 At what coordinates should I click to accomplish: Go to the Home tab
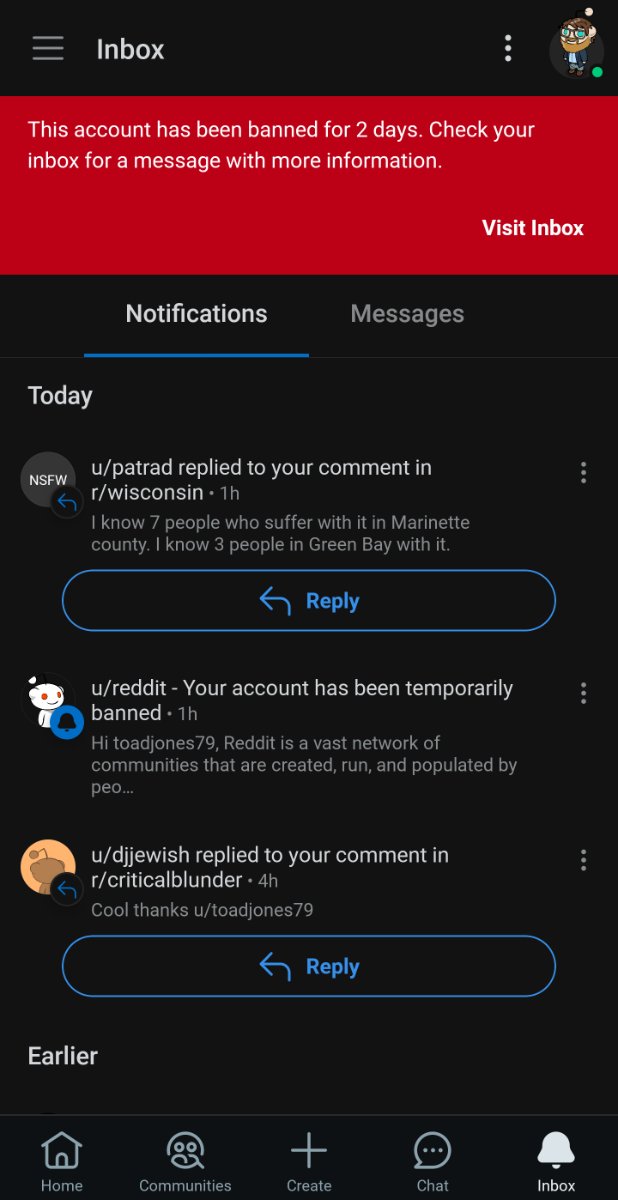pyautogui.click(x=61, y=1162)
